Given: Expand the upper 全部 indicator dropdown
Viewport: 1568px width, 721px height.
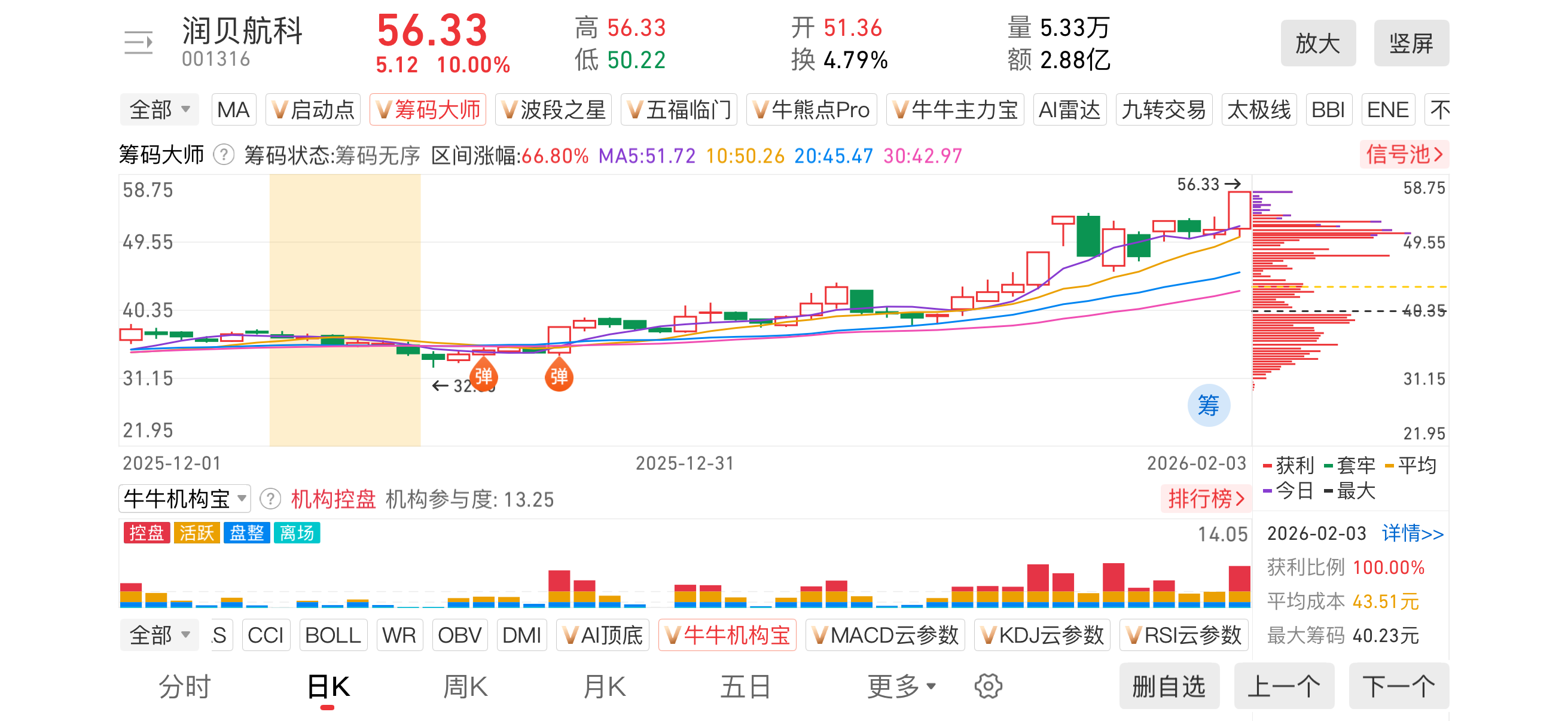Looking at the screenshot, I should click(160, 110).
